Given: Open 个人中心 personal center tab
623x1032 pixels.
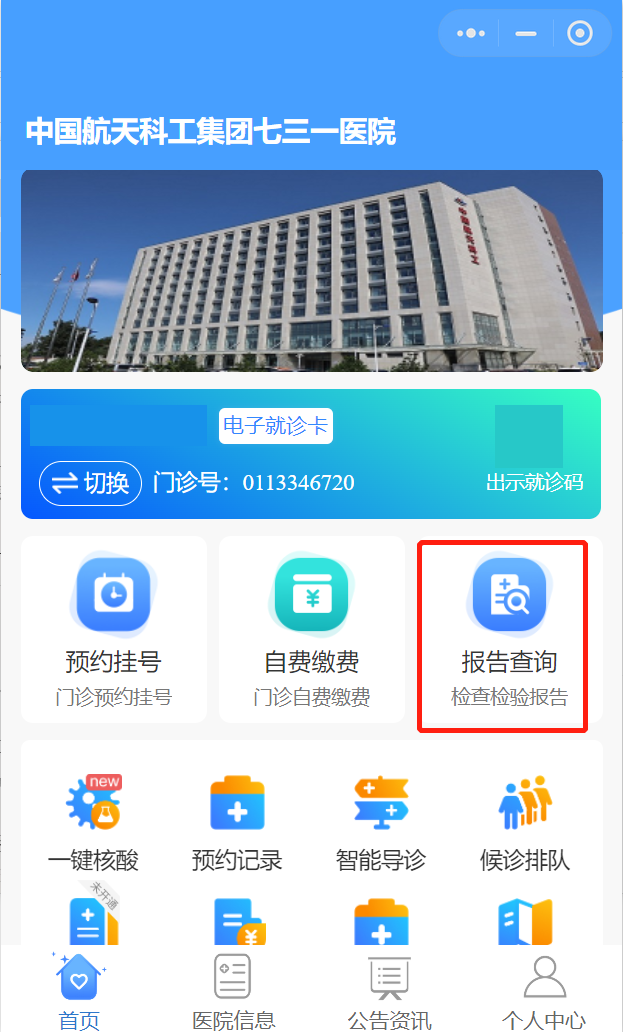Looking at the screenshot, I should (x=544, y=991).
